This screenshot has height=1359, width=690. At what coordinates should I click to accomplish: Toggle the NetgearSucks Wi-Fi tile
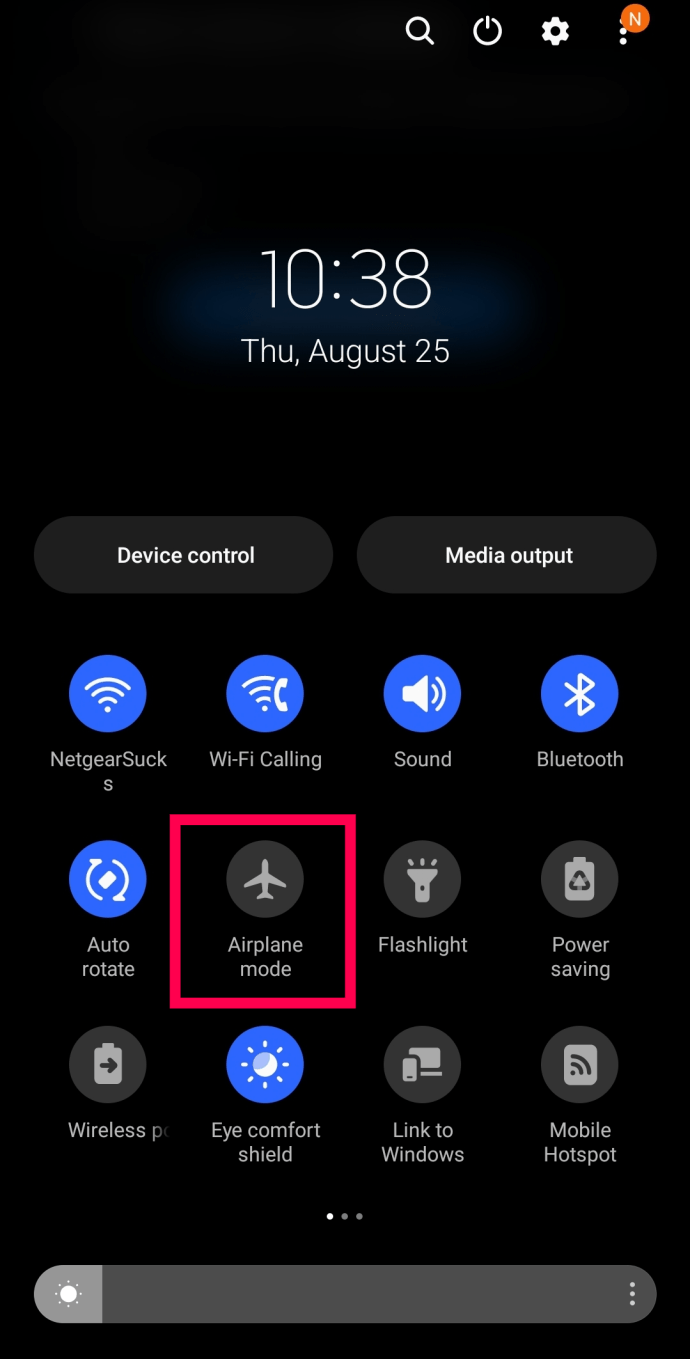[x=108, y=693]
